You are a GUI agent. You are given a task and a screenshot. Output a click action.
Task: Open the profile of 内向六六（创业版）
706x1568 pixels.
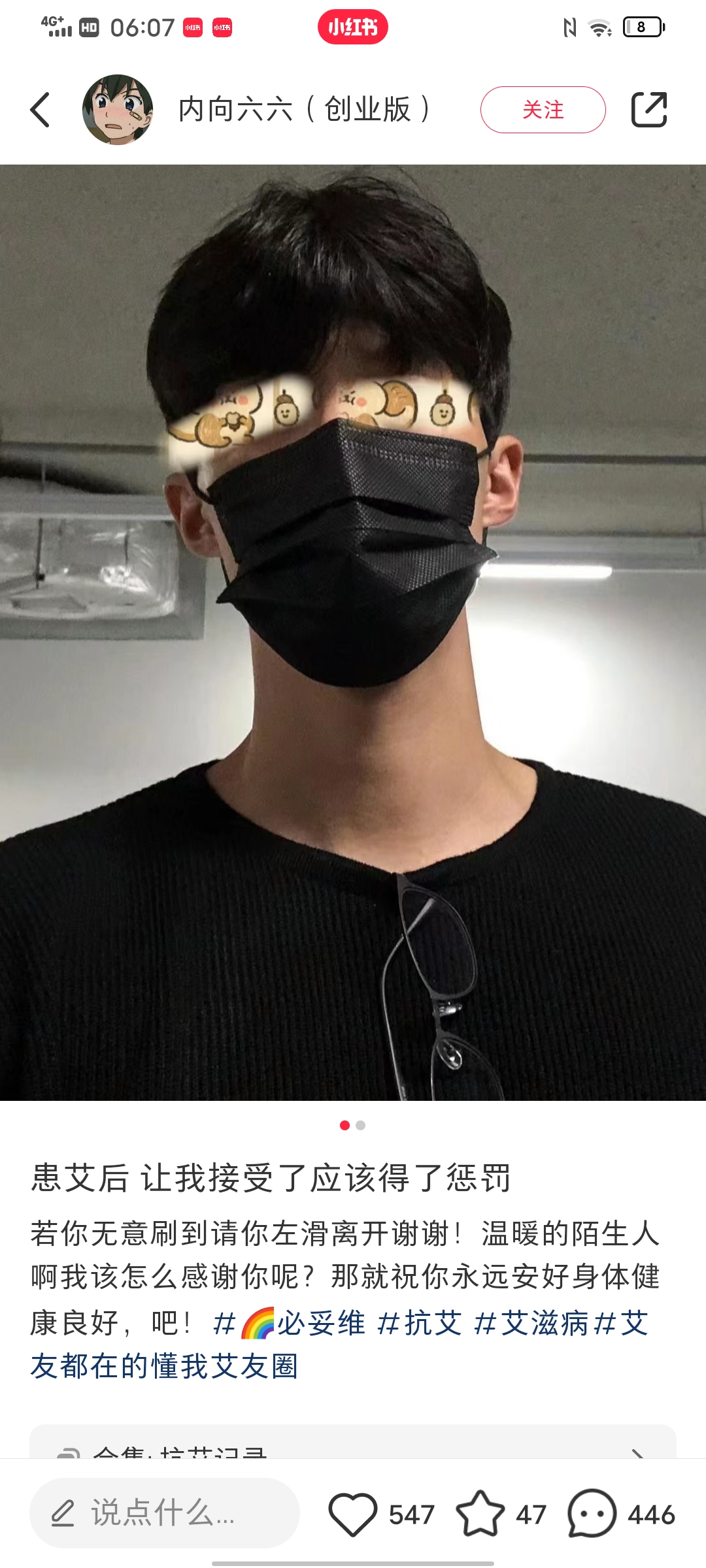118,110
